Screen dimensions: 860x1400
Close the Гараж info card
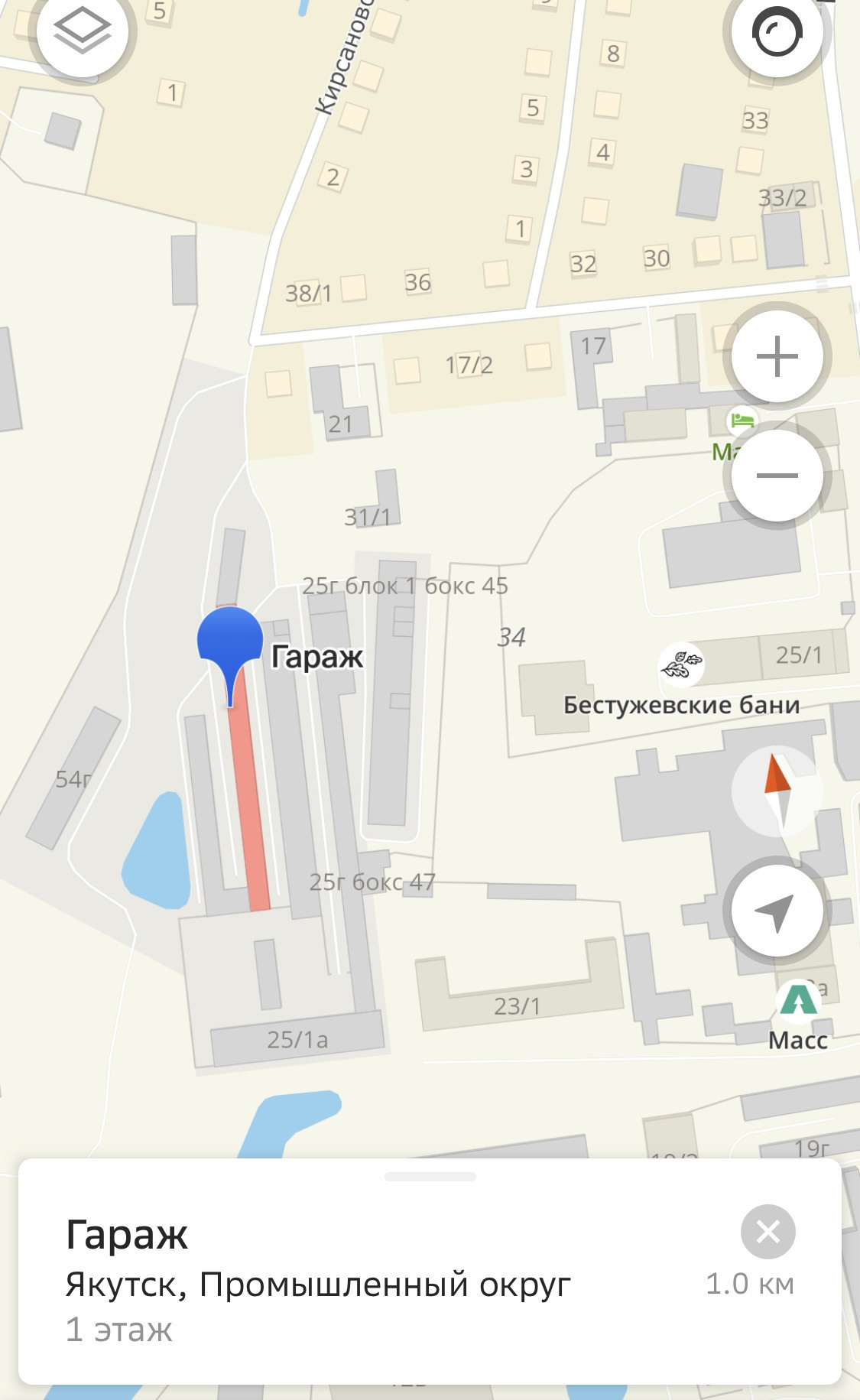pos(768,1232)
